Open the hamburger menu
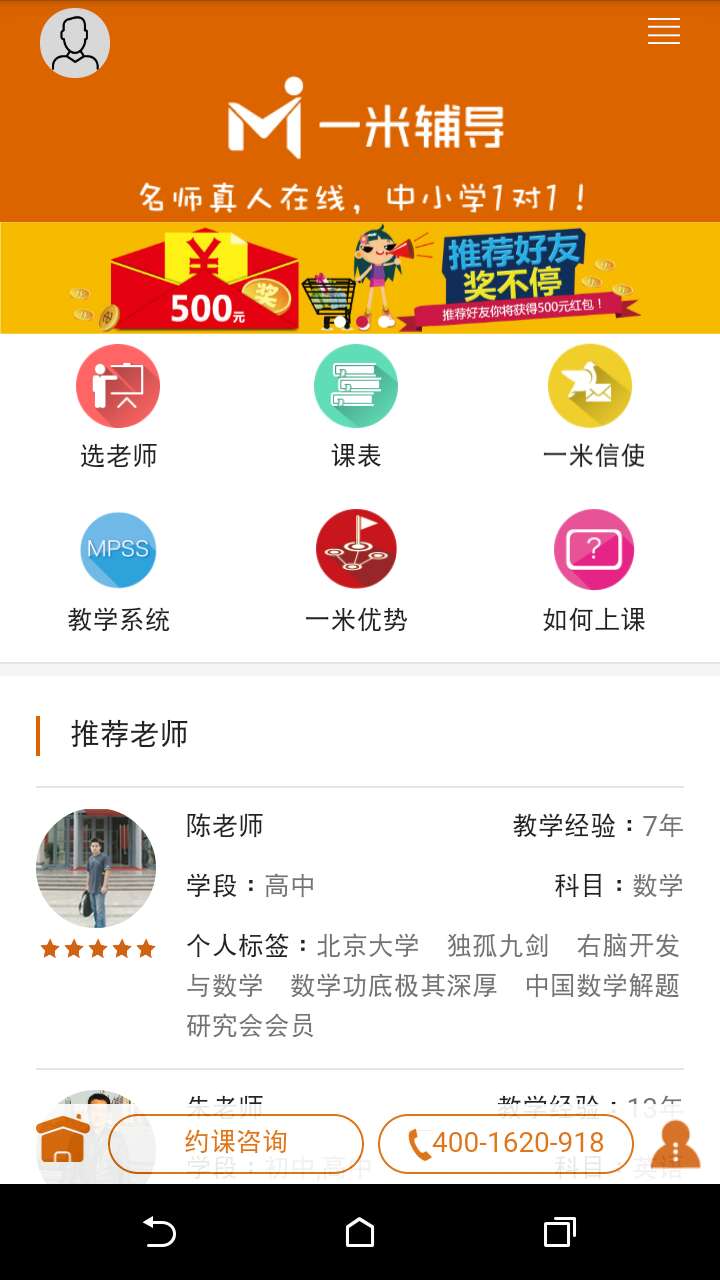This screenshot has height=1280, width=720. pyautogui.click(x=663, y=31)
